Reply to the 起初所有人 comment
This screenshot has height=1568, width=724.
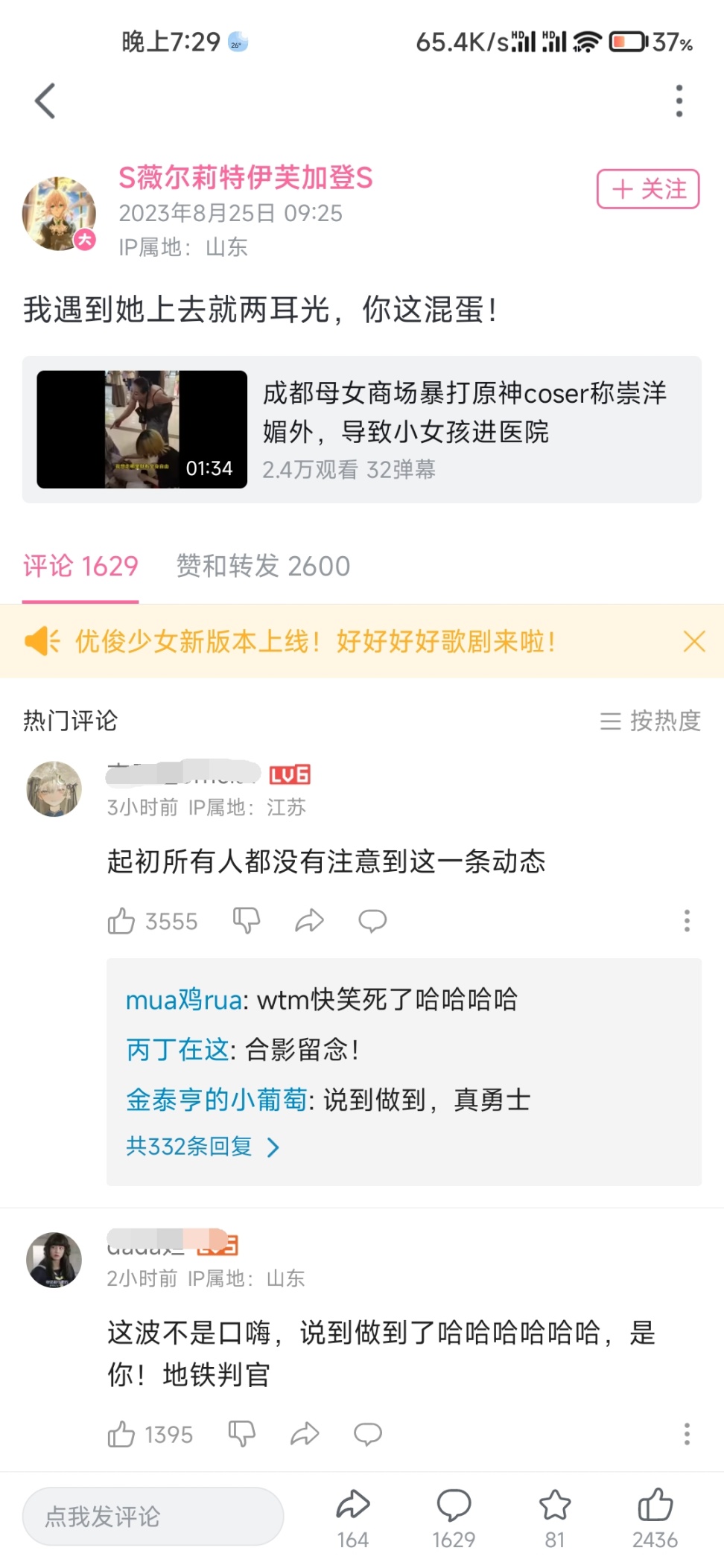[x=372, y=921]
